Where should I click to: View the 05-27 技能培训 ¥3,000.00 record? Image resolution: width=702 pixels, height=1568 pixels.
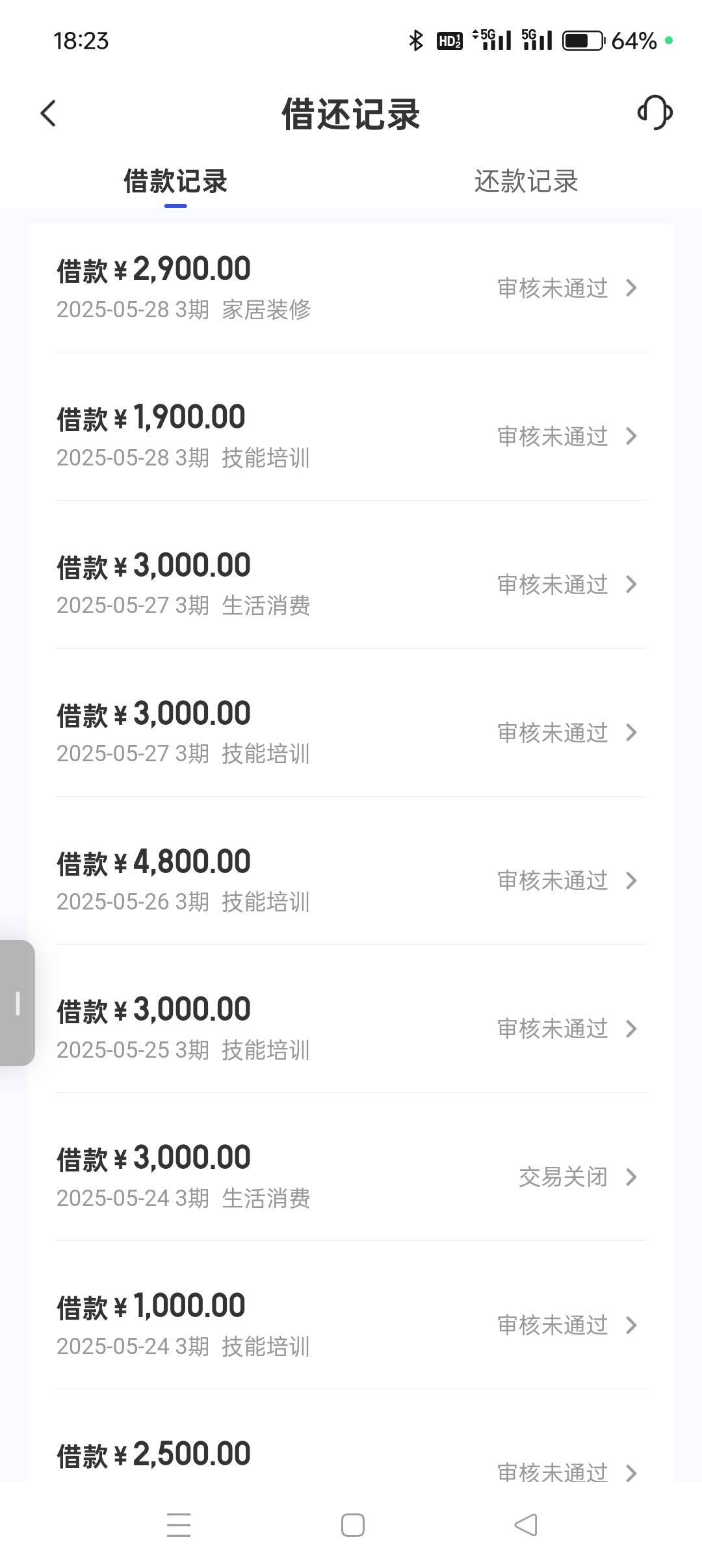point(351,732)
